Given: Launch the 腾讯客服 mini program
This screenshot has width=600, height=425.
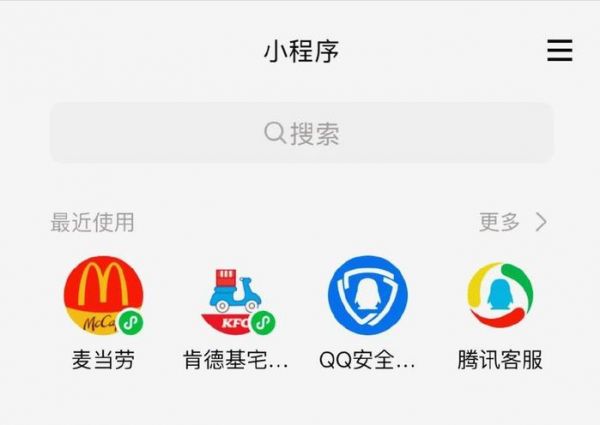Looking at the screenshot, I should [500, 295].
